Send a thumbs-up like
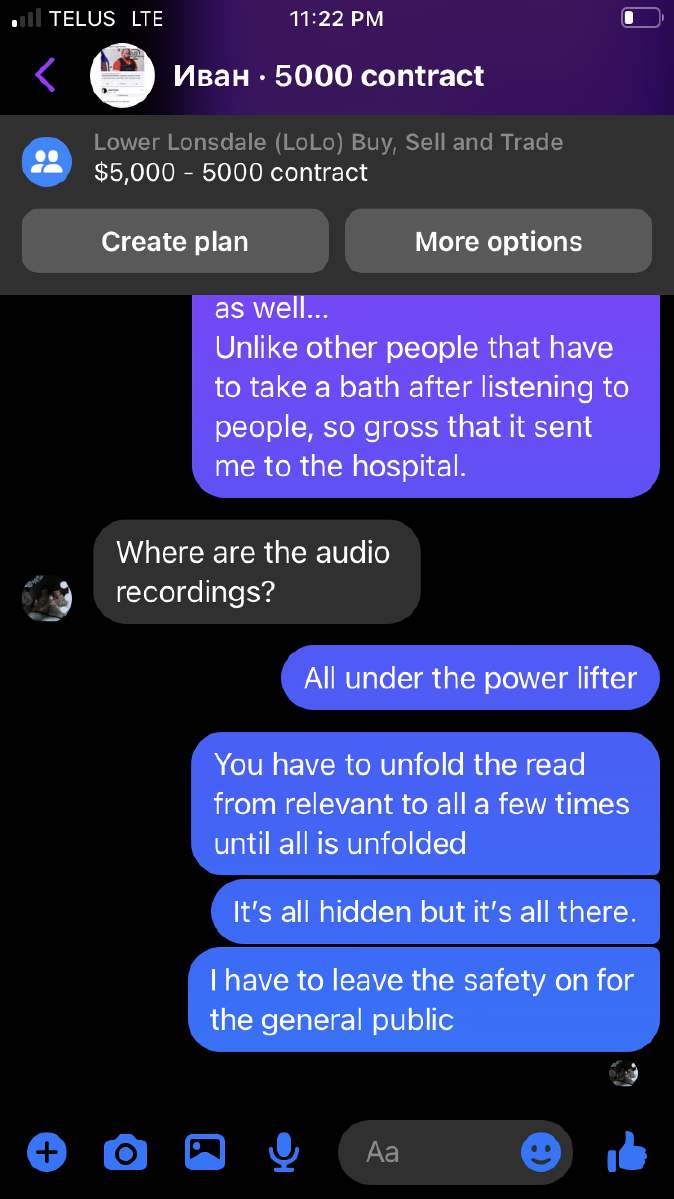The image size is (674, 1199). 627,1150
